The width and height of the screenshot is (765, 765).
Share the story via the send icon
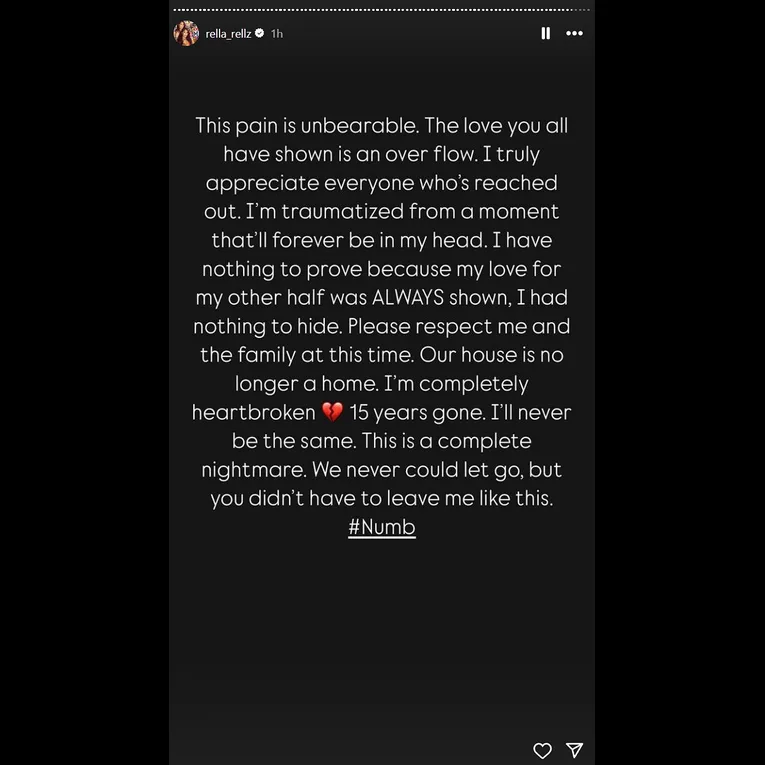575,750
